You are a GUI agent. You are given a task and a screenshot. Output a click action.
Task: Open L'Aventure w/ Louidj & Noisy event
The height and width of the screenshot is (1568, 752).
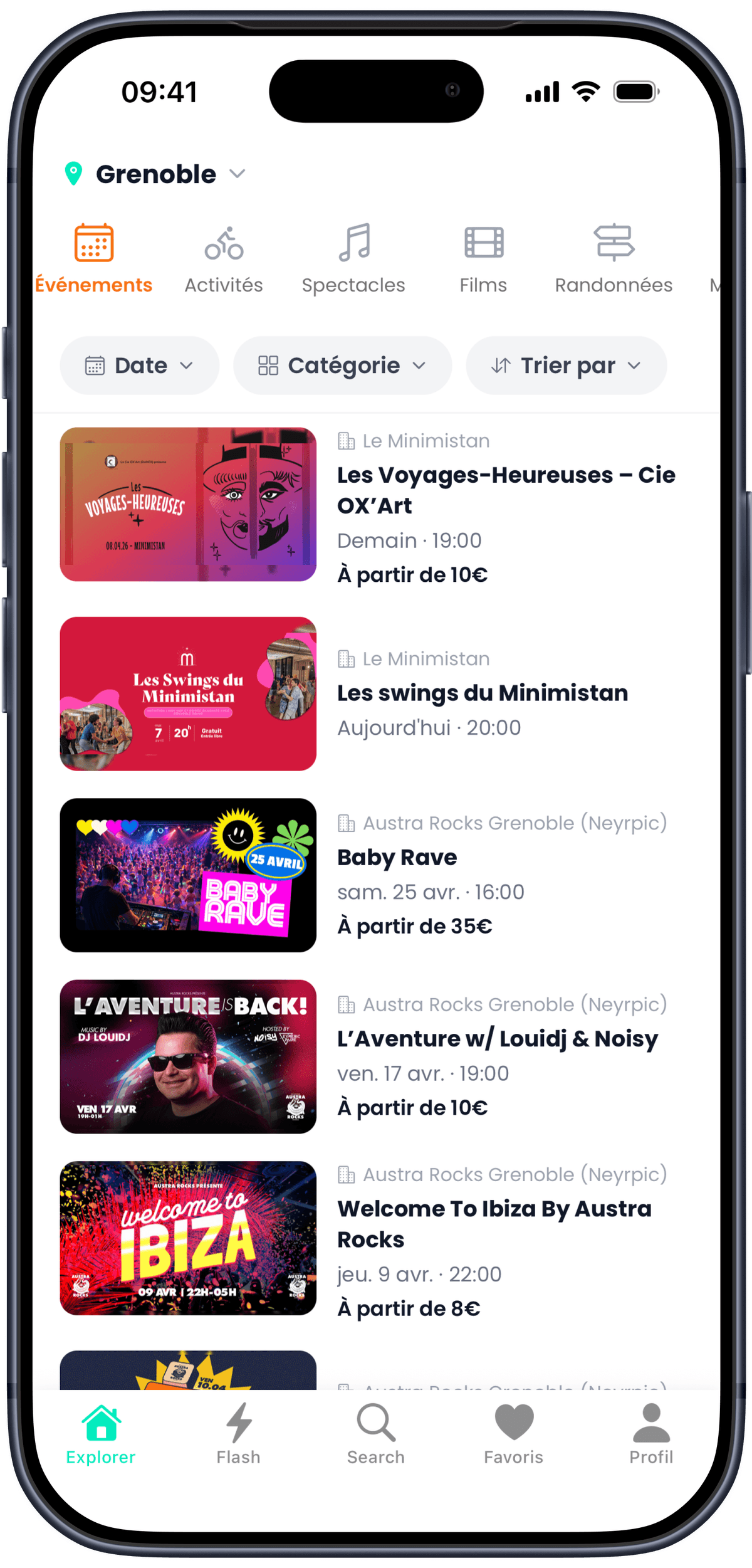point(497,1039)
